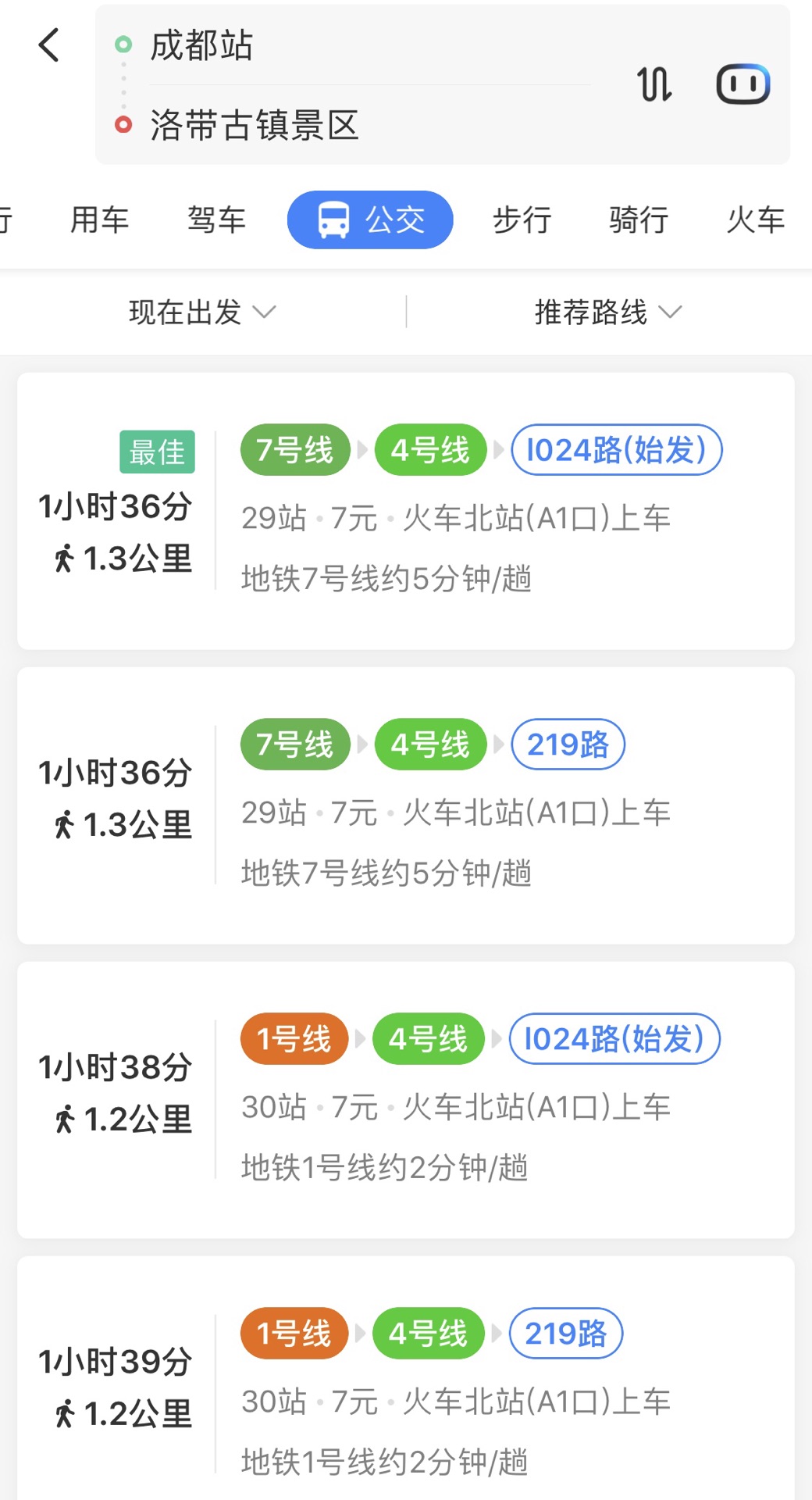The height and width of the screenshot is (1500, 812).
Task: Expand the 推荐路线 sorting dropdown
Action: 608,312
